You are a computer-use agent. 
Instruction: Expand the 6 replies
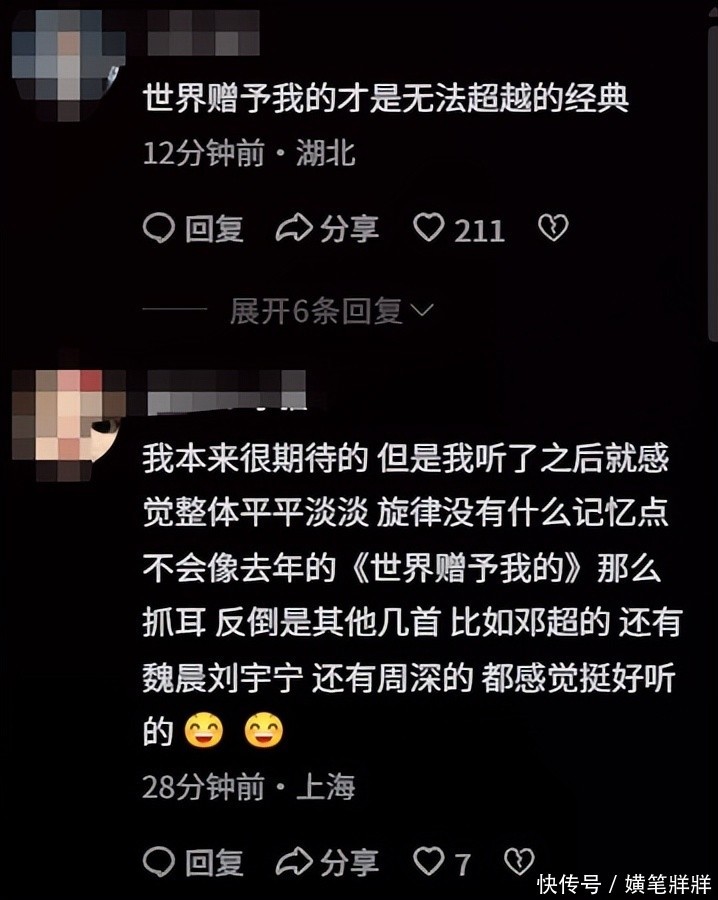pos(332,311)
